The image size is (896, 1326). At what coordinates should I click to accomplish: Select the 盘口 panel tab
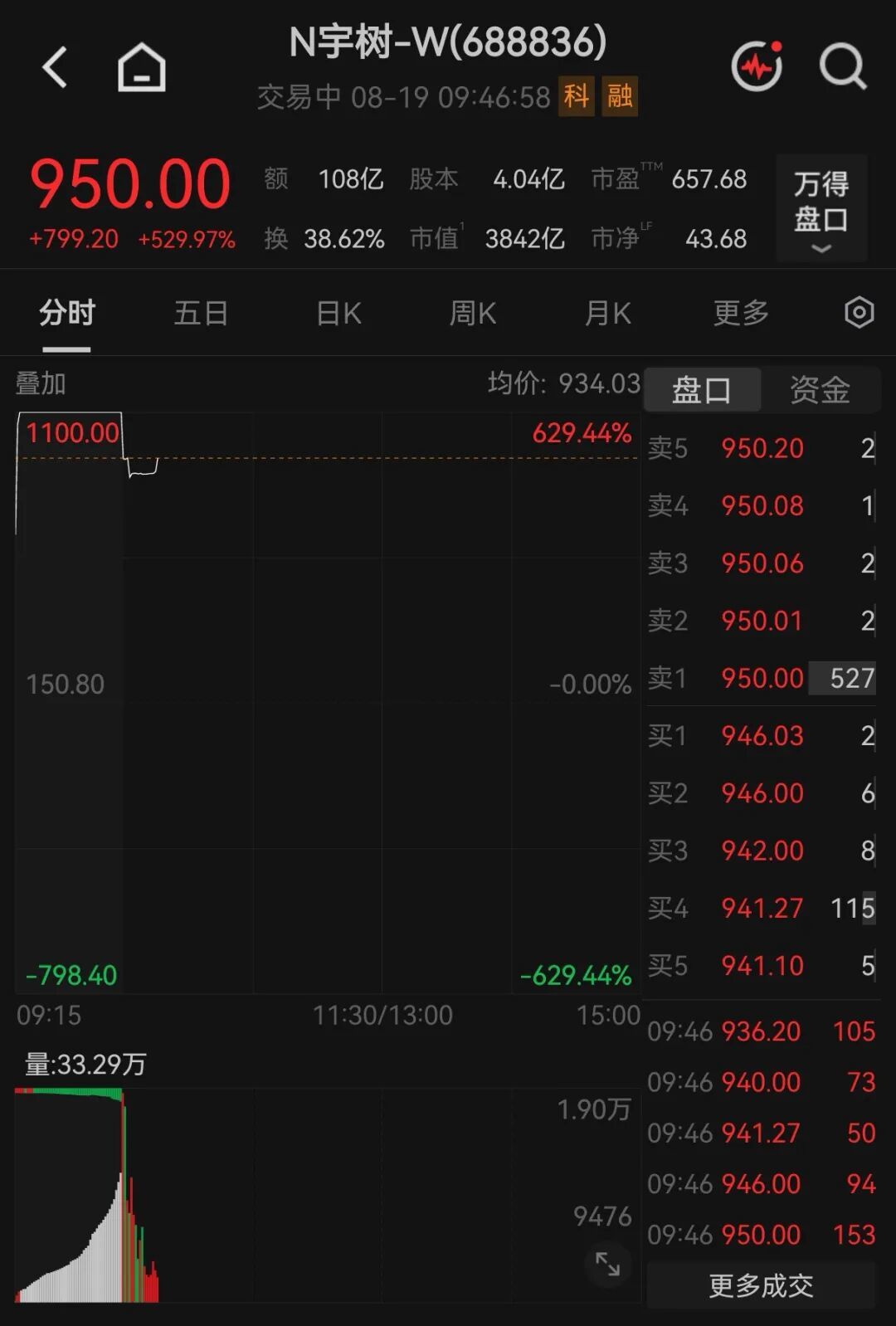[702, 389]
